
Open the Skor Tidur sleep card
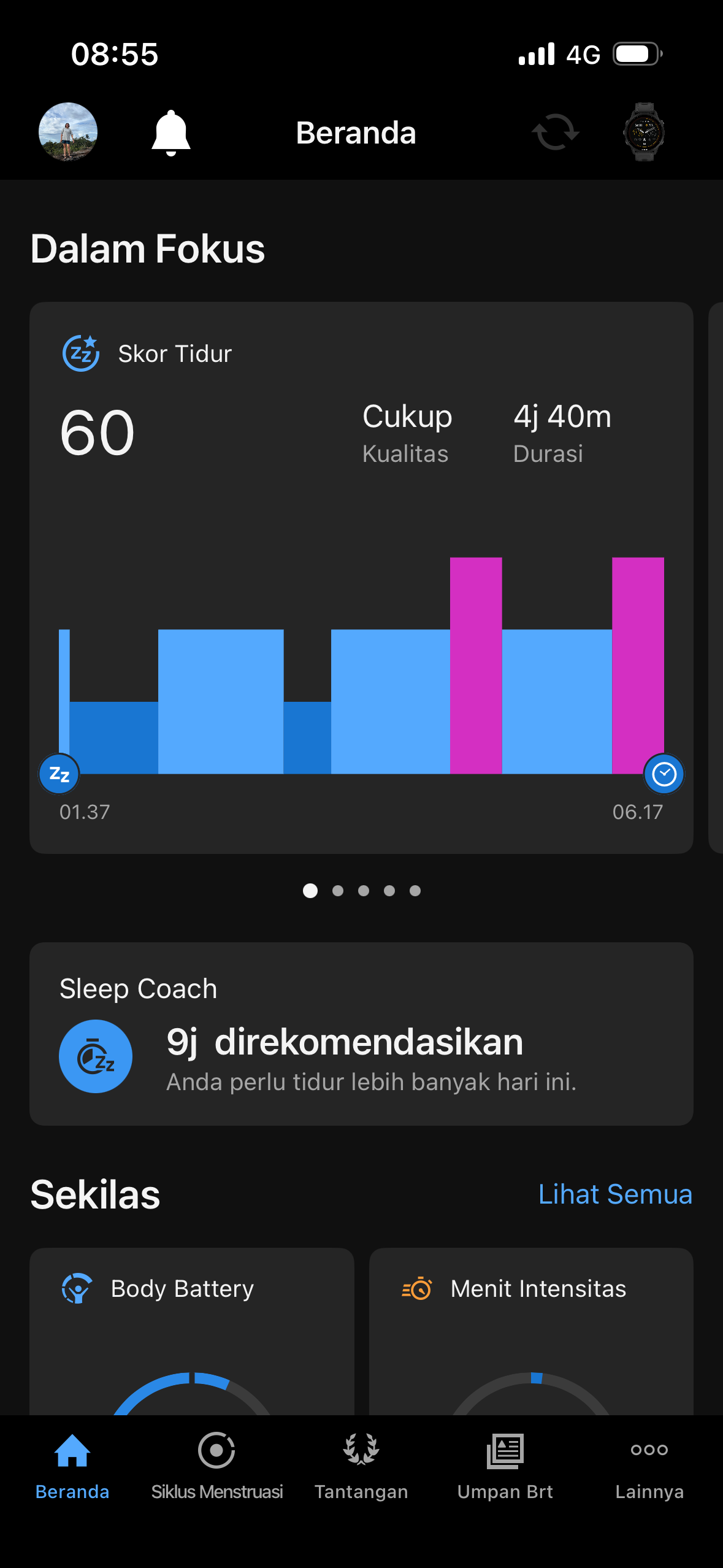pos(361,577)
